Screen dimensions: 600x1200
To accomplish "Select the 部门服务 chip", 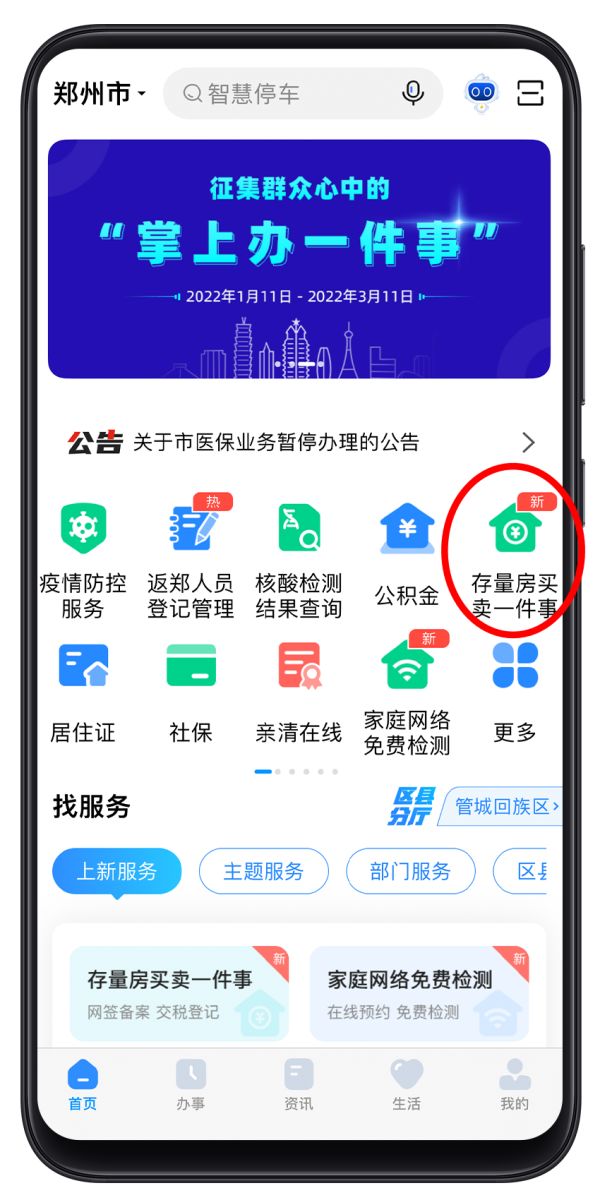I will pos(410,871).
